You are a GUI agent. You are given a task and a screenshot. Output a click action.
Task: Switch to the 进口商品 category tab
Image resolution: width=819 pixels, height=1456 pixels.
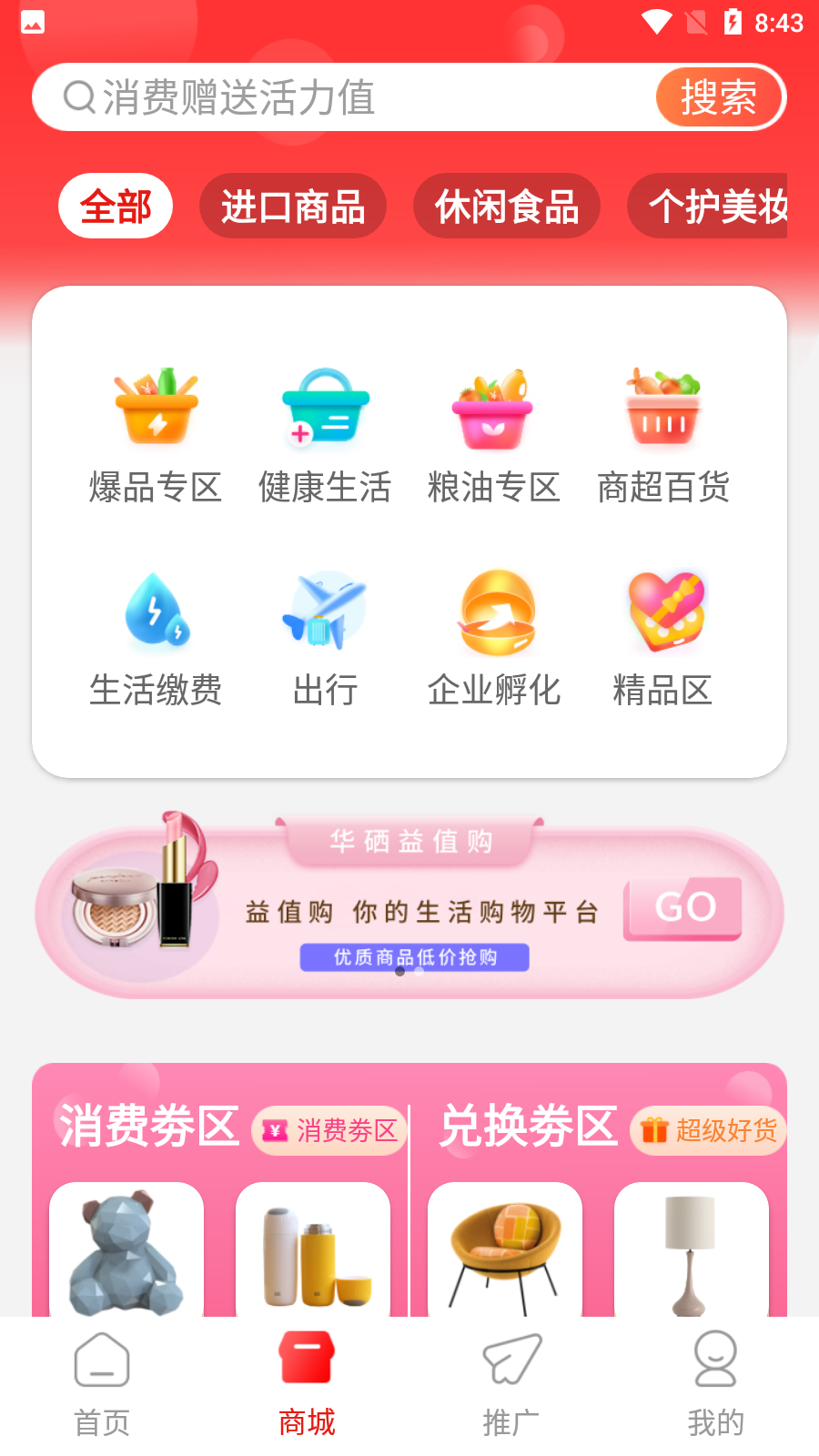293,206
